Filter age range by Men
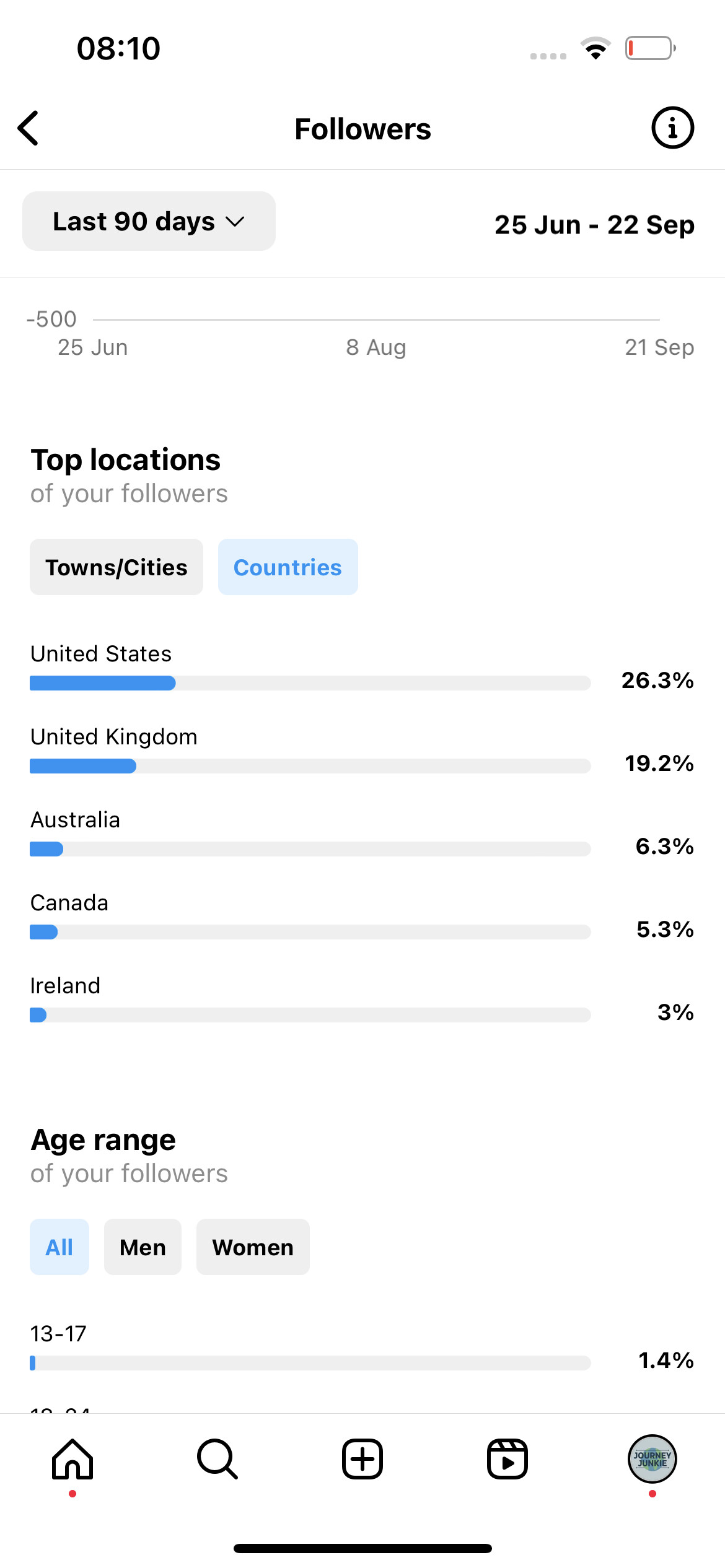The image size is (725, 1568). pos(143,1247)
